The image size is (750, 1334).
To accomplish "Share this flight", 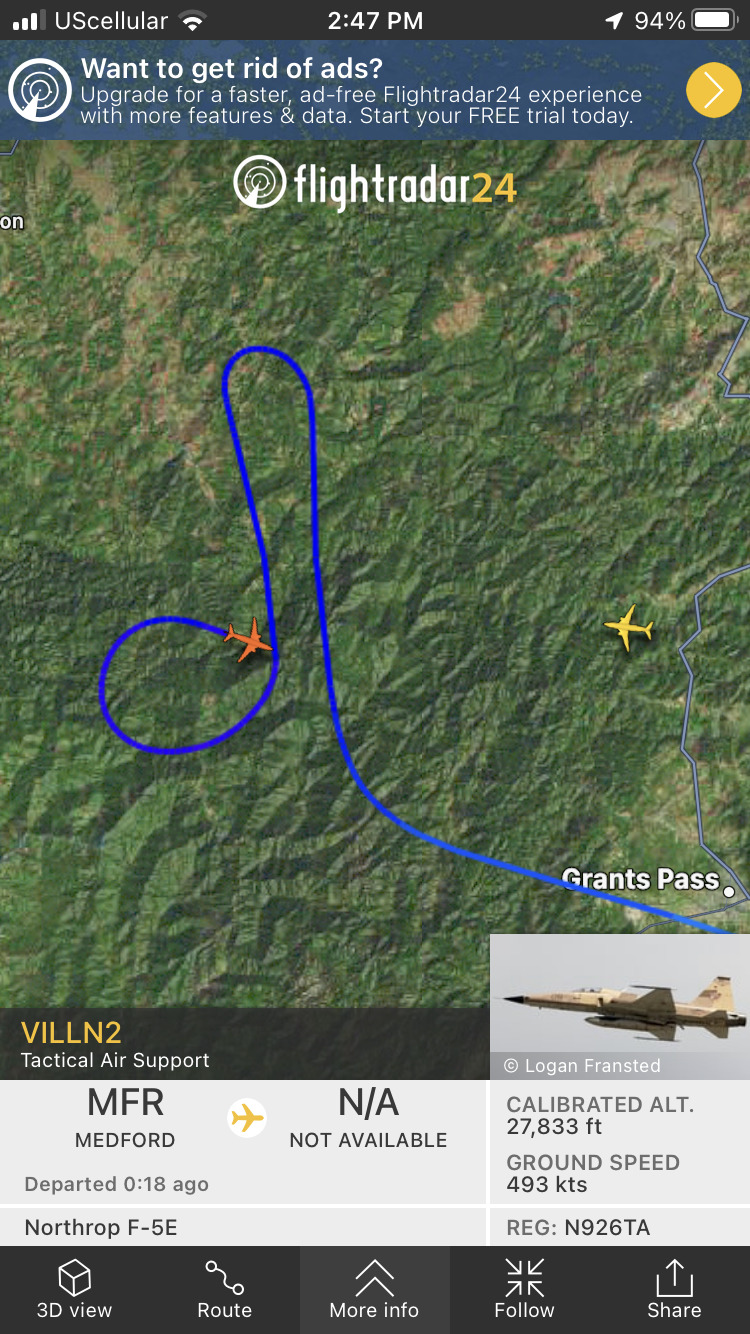I will [x=675, y=1290].
